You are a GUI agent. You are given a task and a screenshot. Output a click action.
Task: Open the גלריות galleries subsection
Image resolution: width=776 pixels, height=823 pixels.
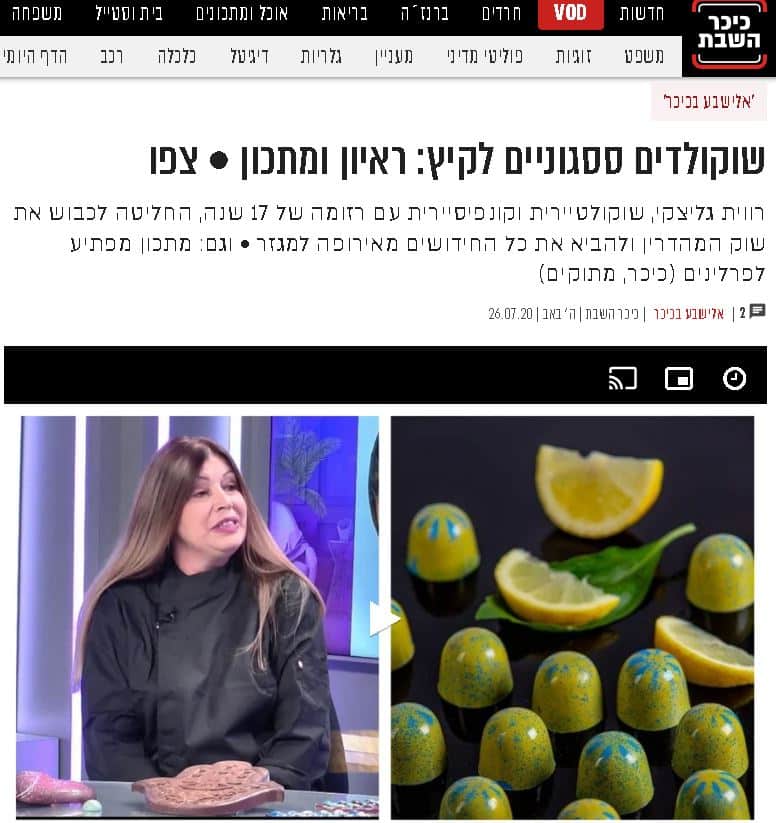click(x=321, y=56)
